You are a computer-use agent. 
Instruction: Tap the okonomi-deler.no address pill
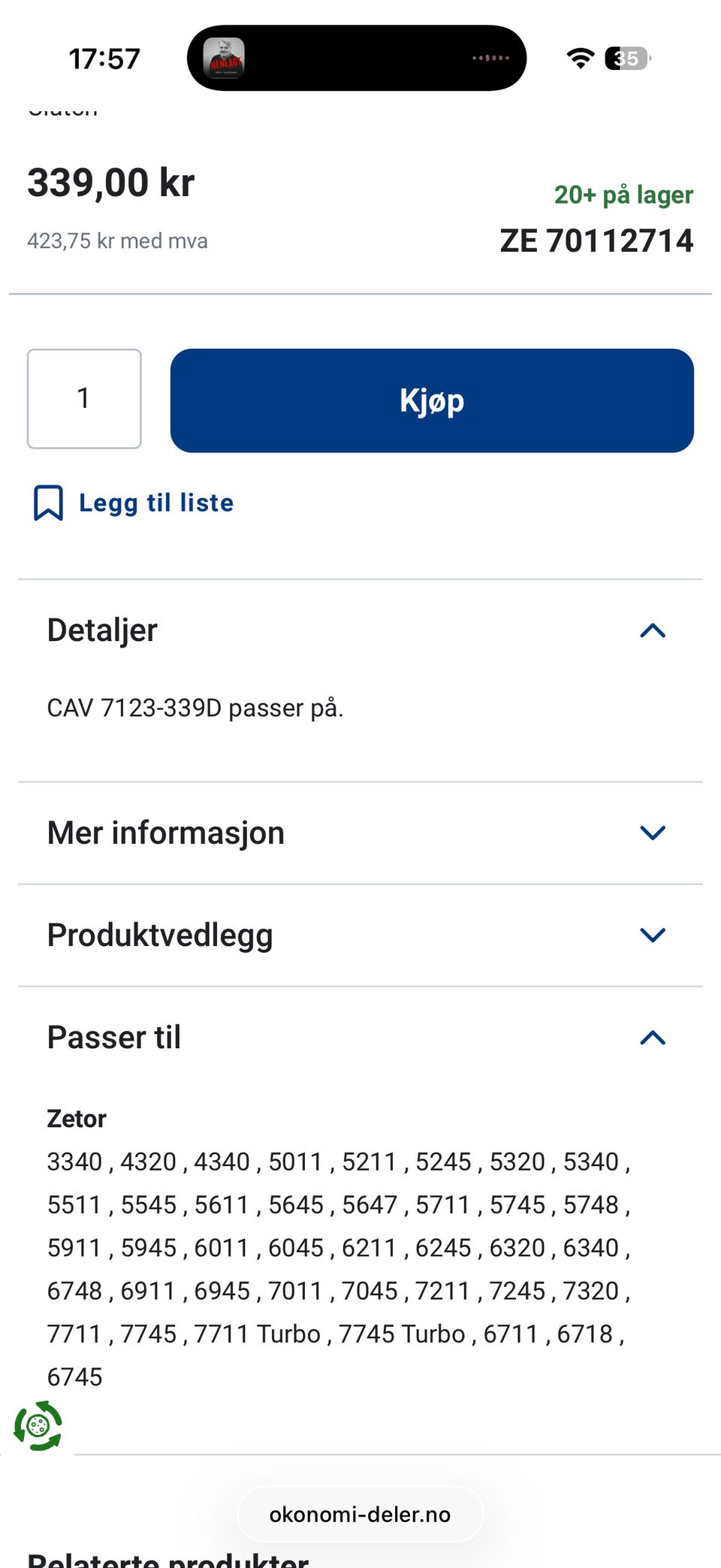pyautogui.click(x=360, y=1515)
